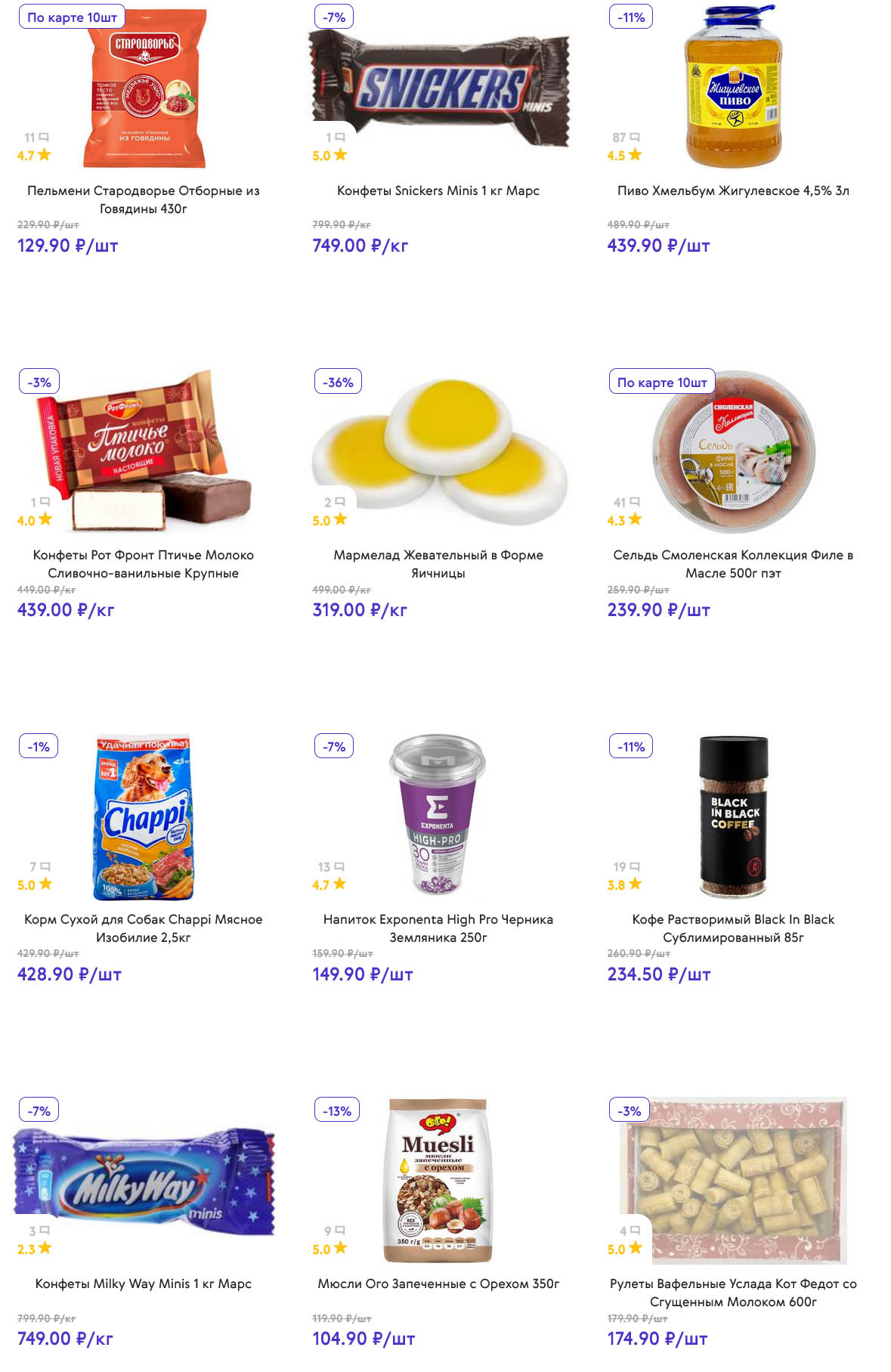
Task: Open Рулеты Вафельные Услада Кот Федот
Action: [x=733, y=1292]
